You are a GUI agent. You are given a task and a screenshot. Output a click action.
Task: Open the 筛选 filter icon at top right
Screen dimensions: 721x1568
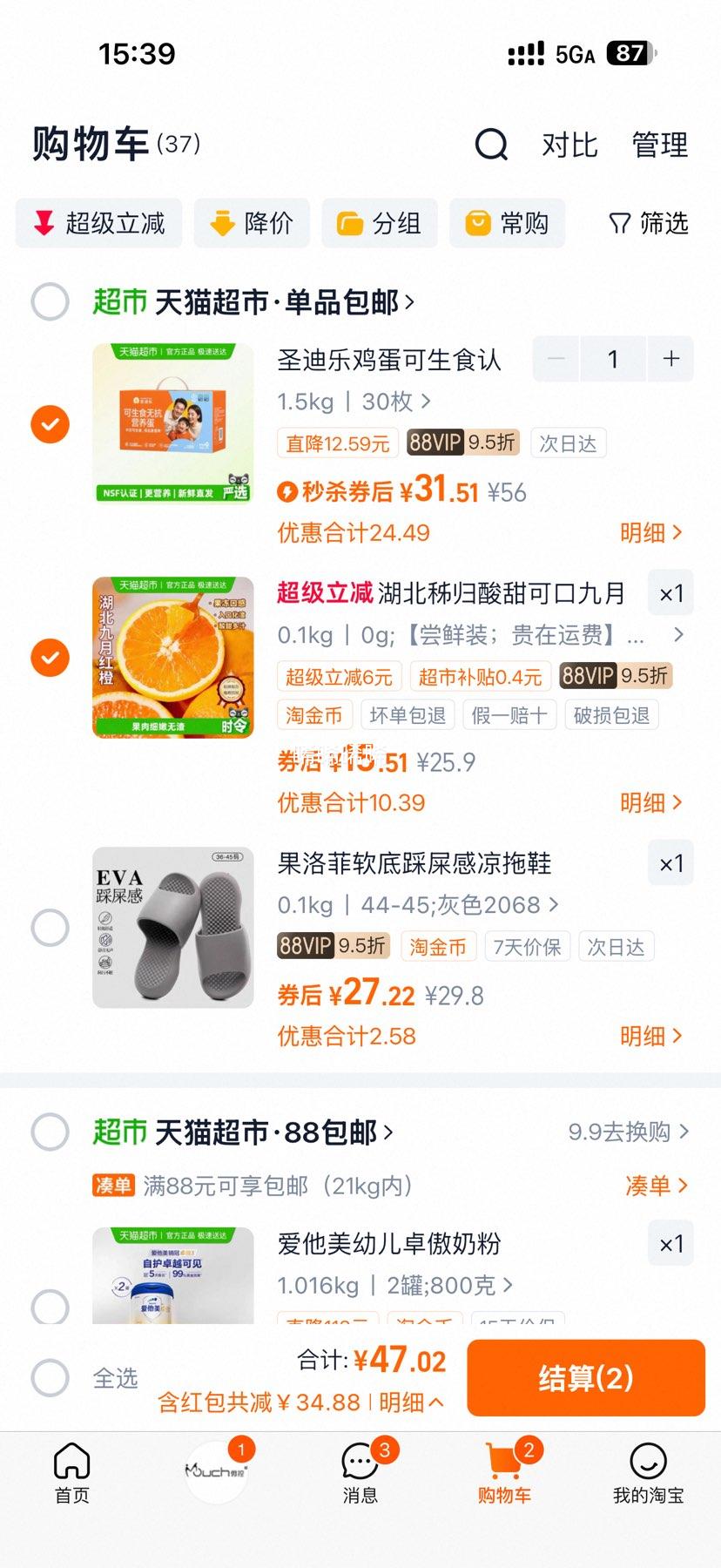pos(647,224)
